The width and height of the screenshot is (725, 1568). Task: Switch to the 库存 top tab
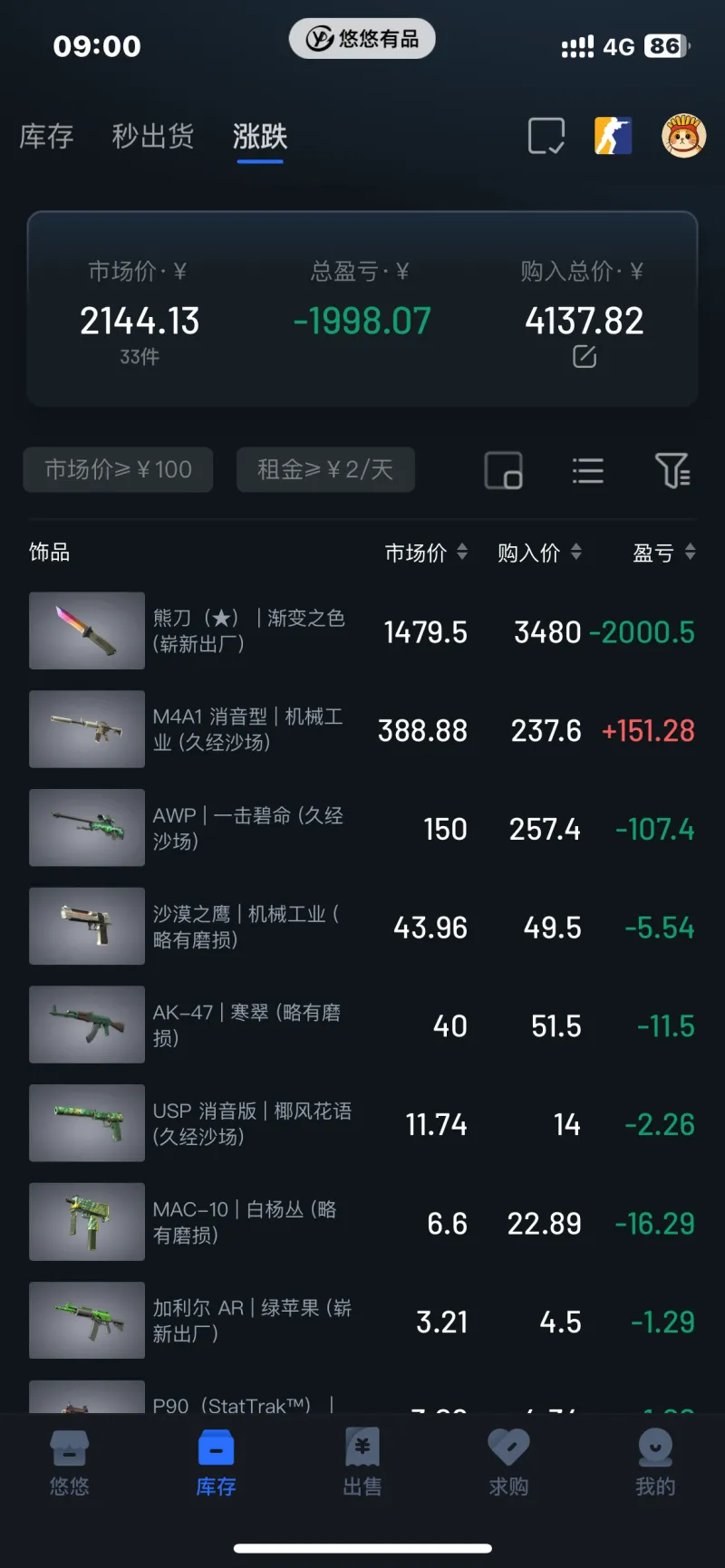click(x=46, y=137)
